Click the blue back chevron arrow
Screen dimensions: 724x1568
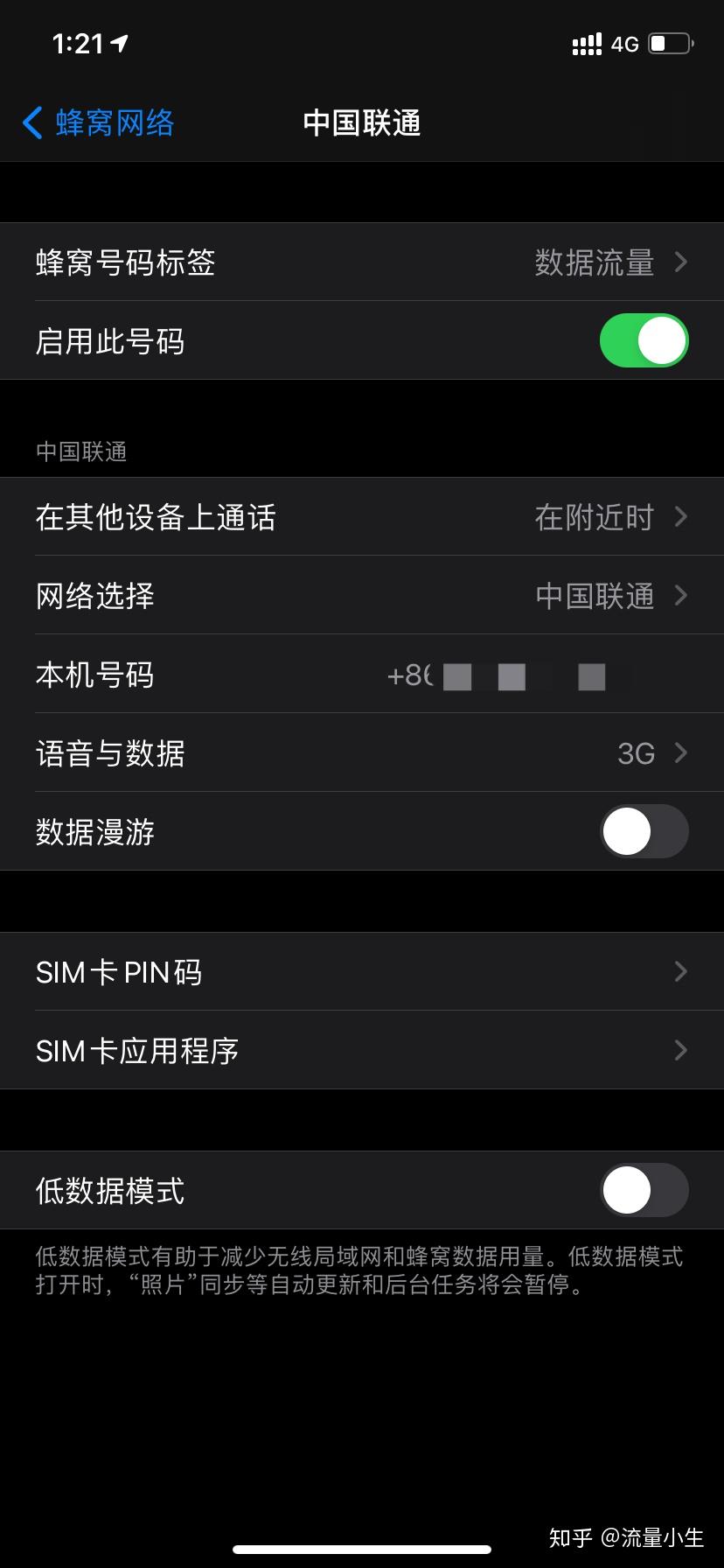click(31, 122)
